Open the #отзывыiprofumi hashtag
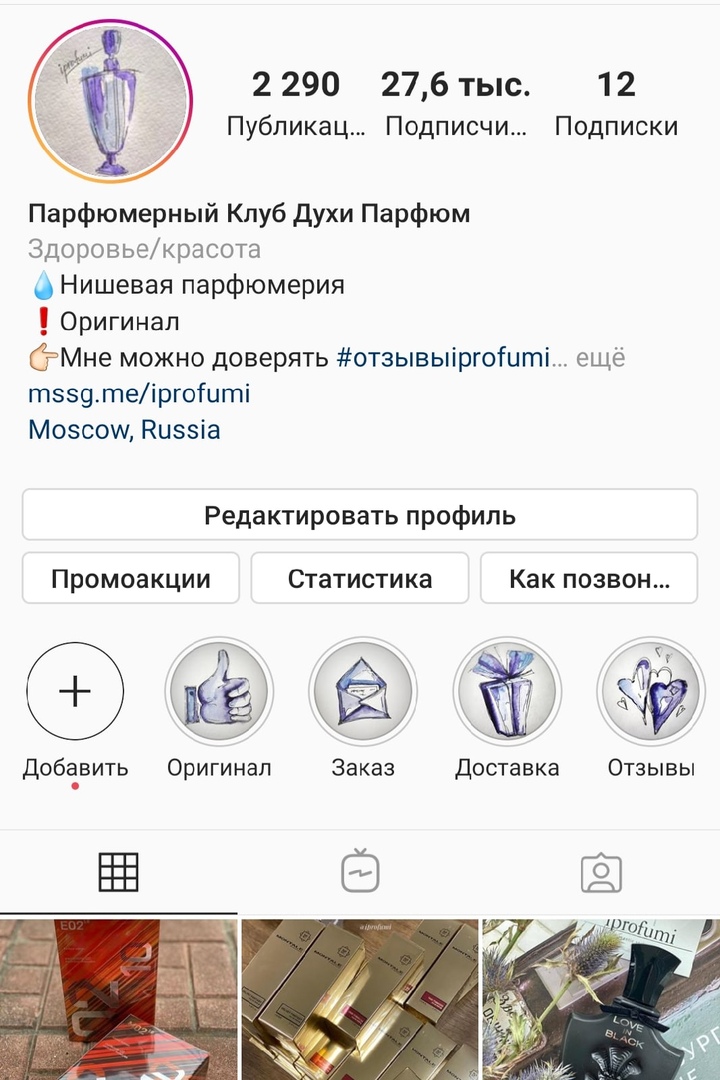Viewport: 720px width, 1080px height. (443, 358)
